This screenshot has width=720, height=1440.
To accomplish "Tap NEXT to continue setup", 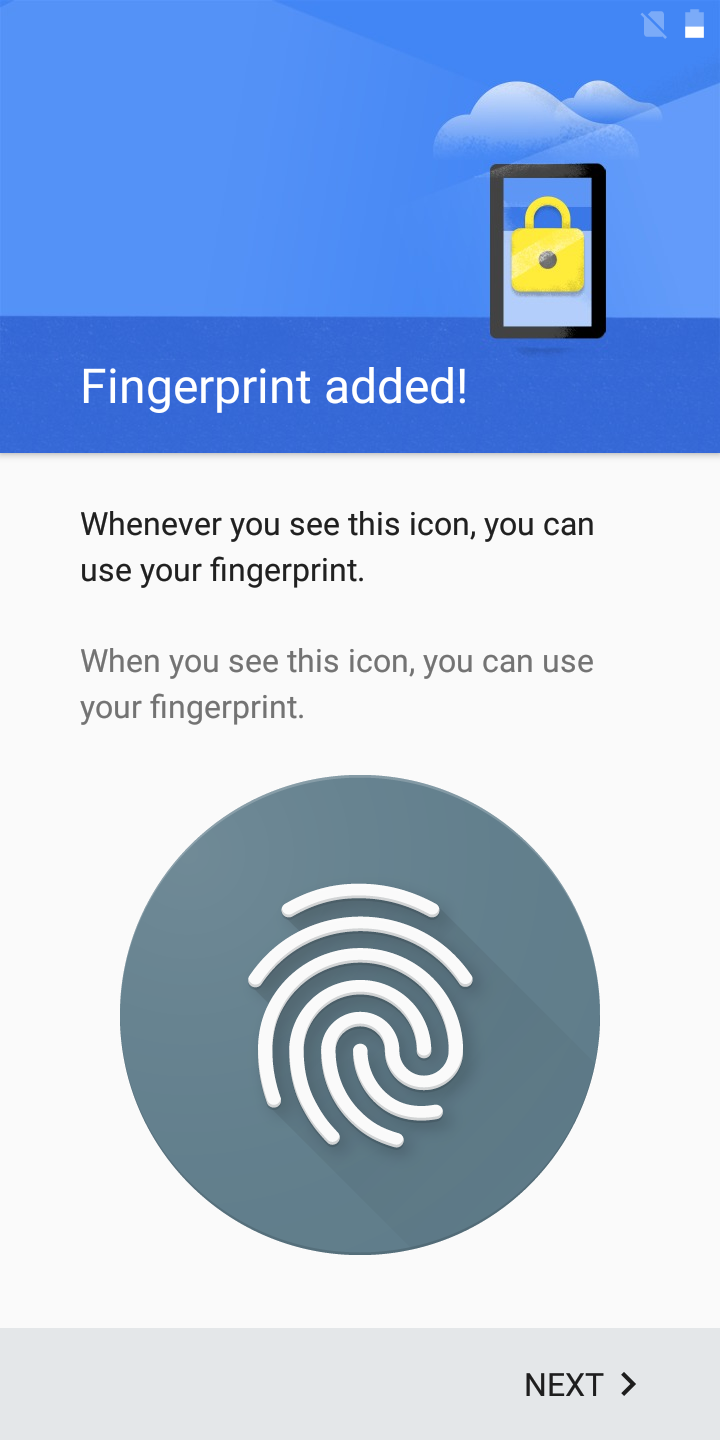I will pos(581,1384).
